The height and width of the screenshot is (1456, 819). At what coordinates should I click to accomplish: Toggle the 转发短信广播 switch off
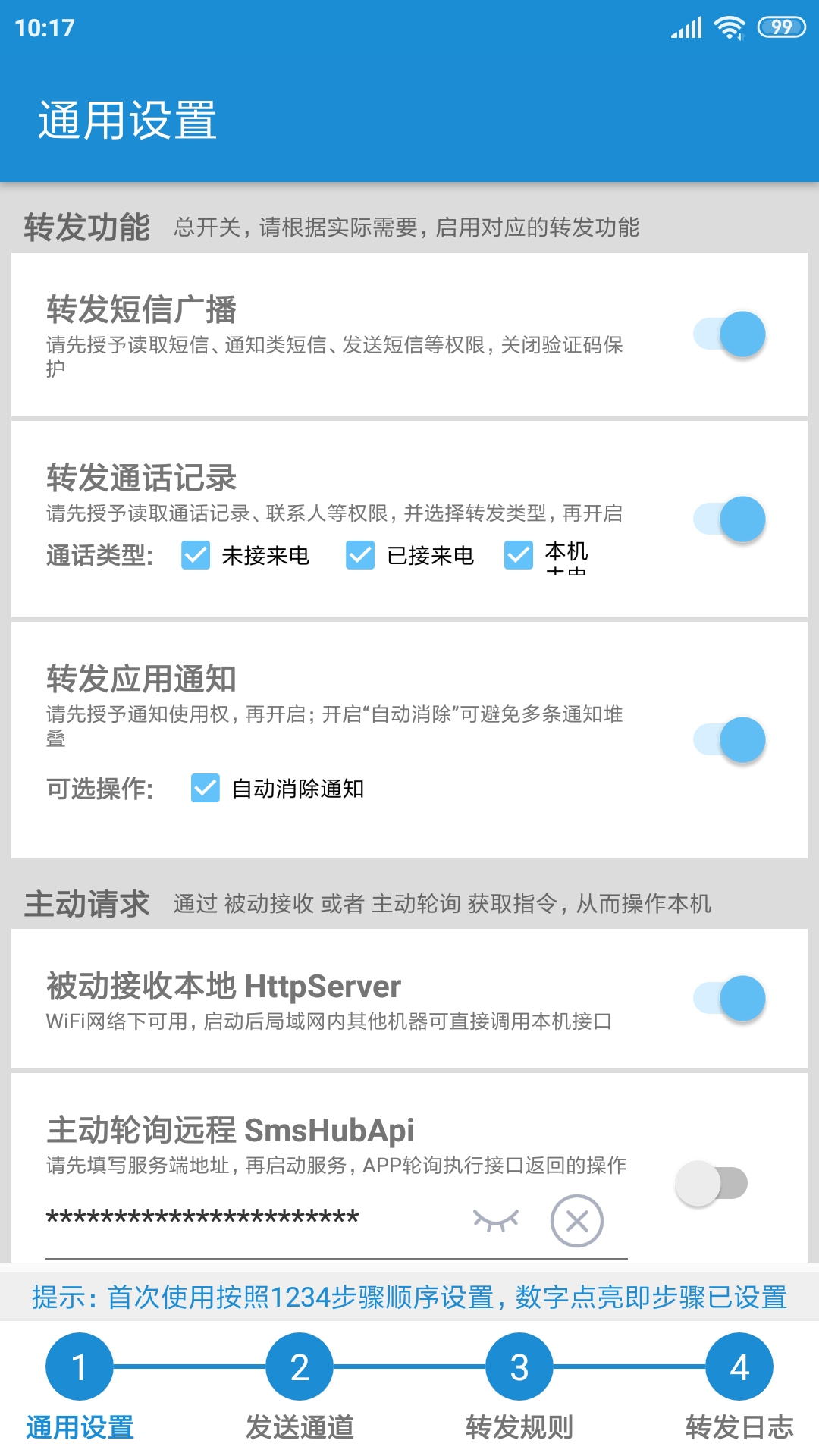coord(730,334)
